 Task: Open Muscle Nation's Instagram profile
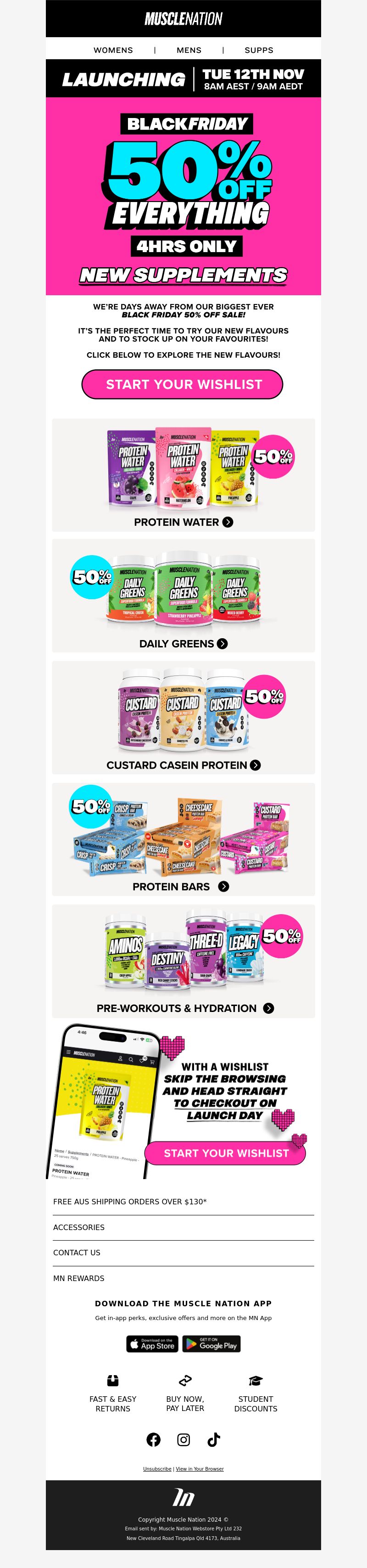(x=183, y=1439)
